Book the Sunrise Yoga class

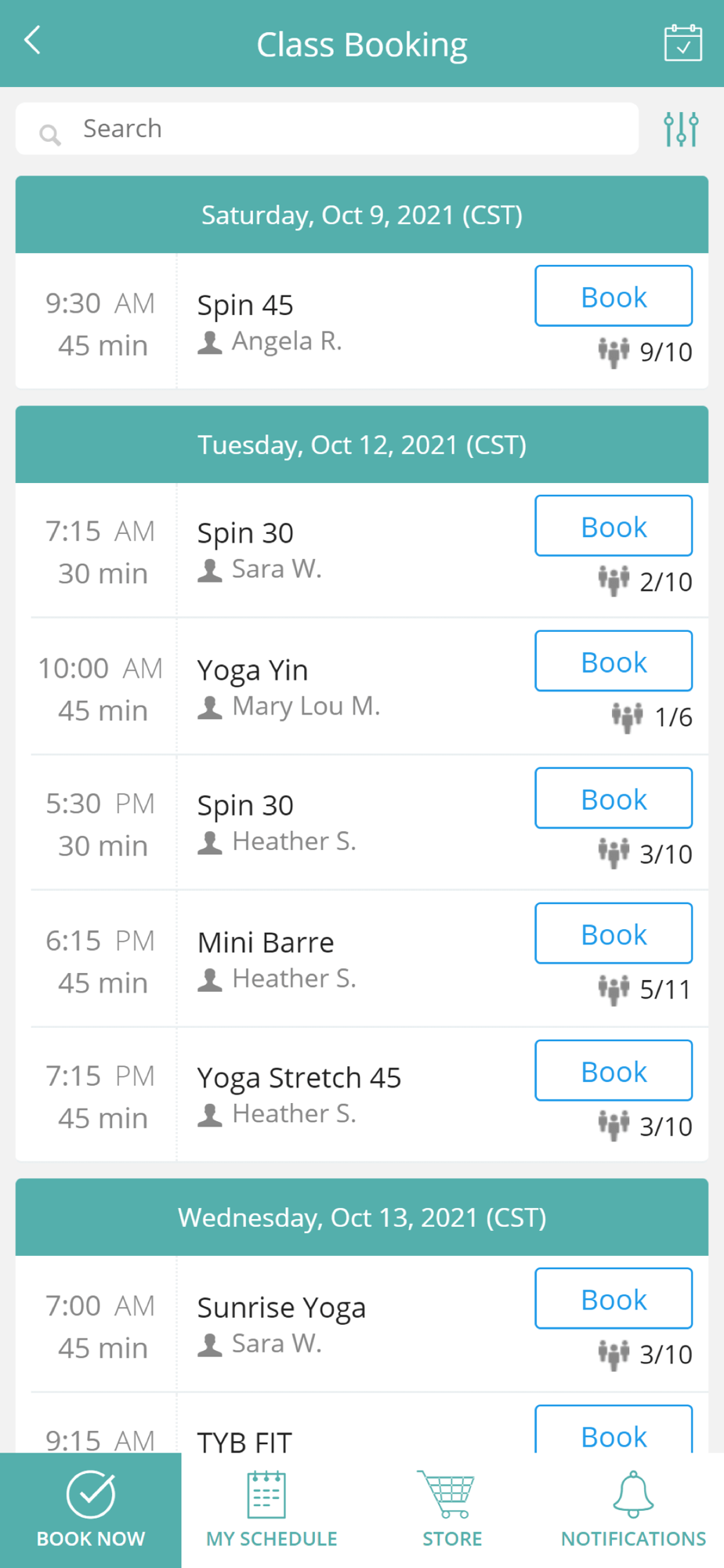click(x=614, y=1298)
